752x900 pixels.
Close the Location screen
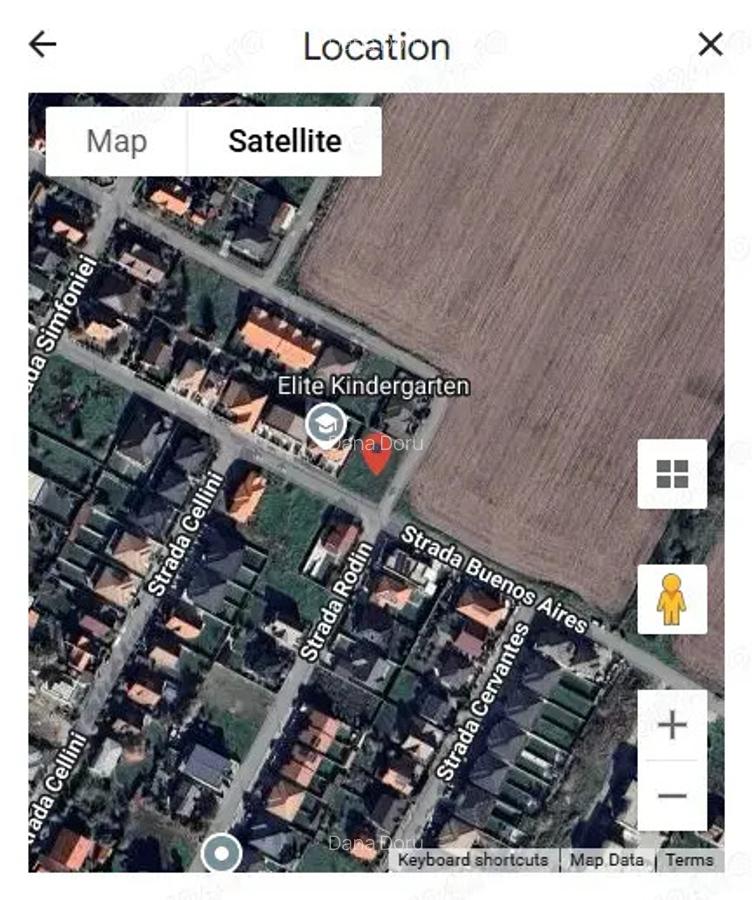tap(710, 44)
